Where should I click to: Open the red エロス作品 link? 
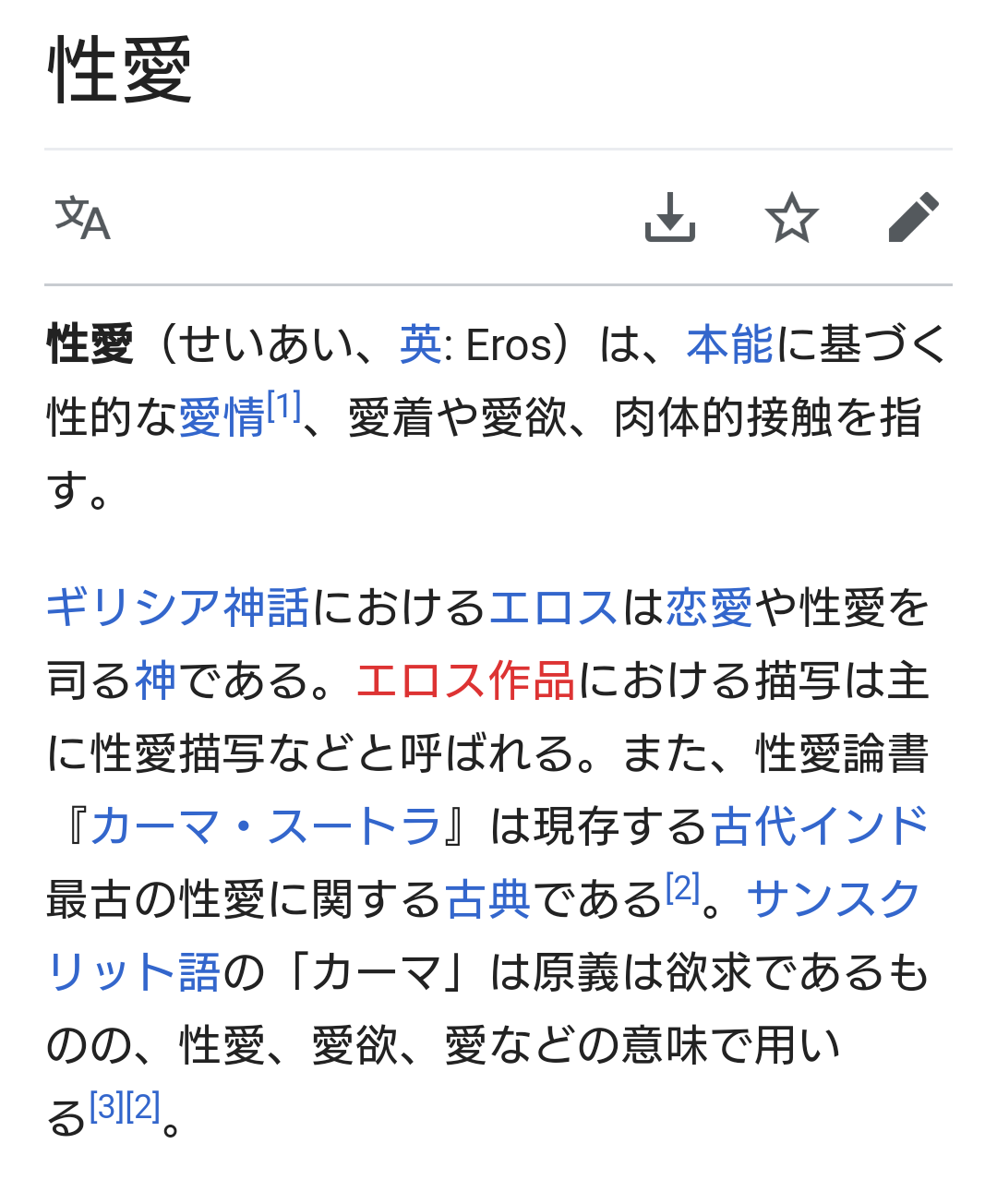[465, 681]
